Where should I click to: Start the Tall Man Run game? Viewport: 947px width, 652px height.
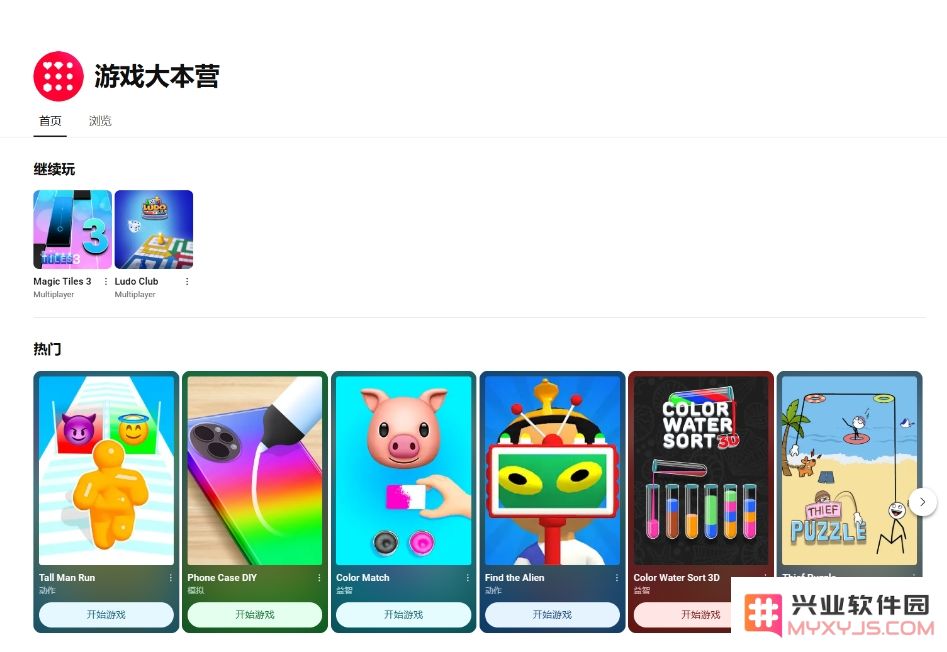[106, 614]
